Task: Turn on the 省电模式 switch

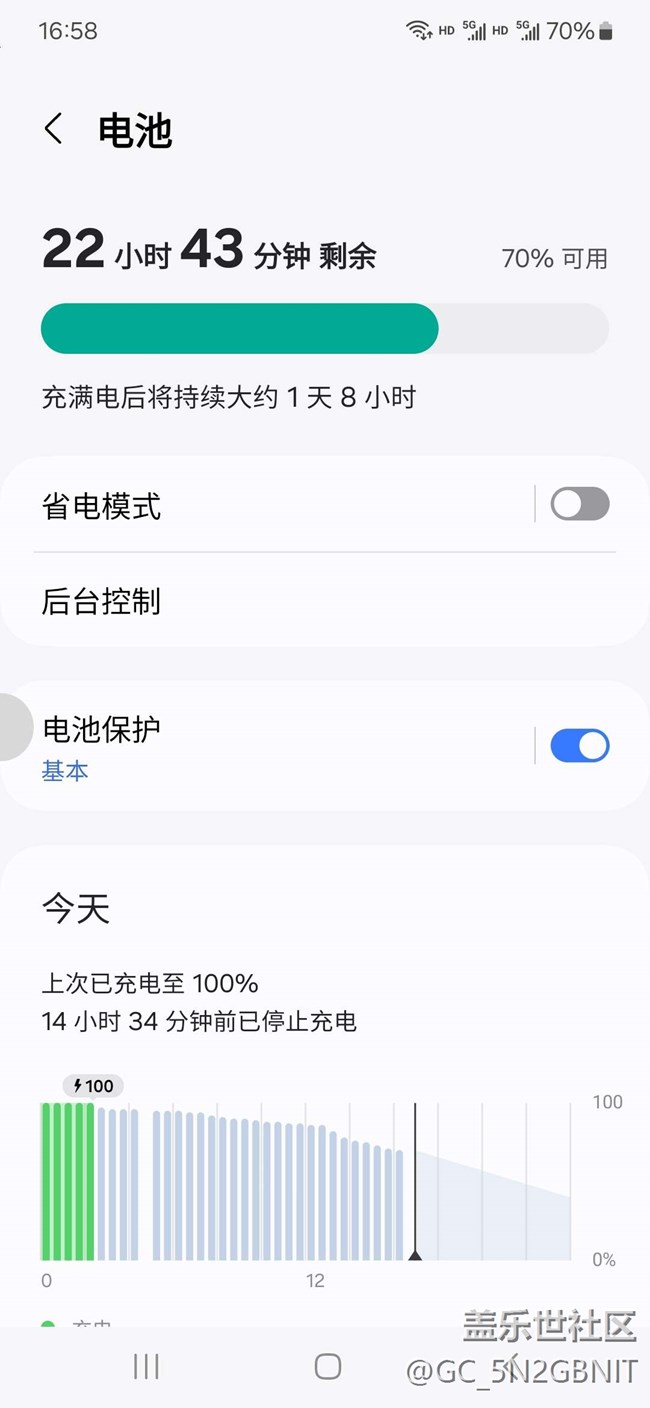Action: coord(580,504)
